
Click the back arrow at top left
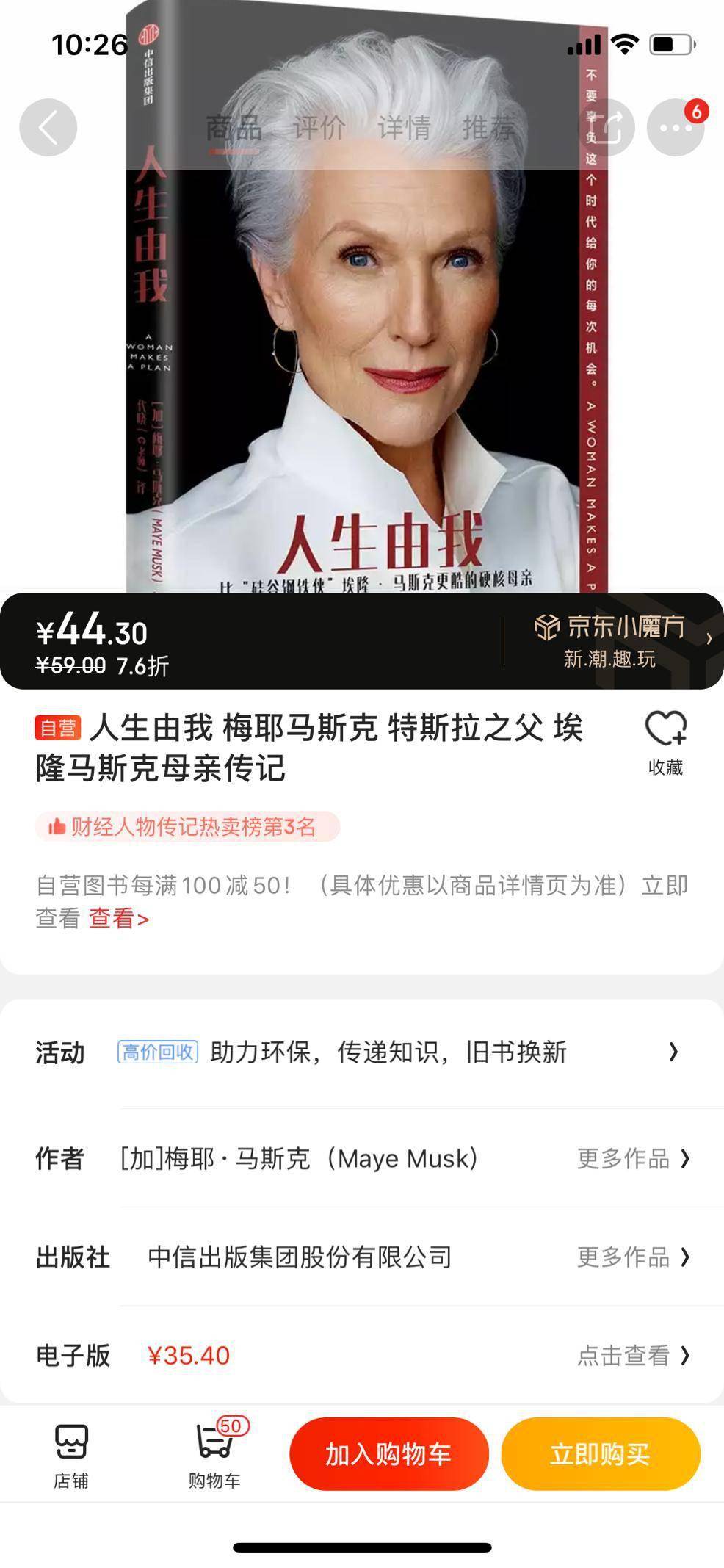point(47,126)
